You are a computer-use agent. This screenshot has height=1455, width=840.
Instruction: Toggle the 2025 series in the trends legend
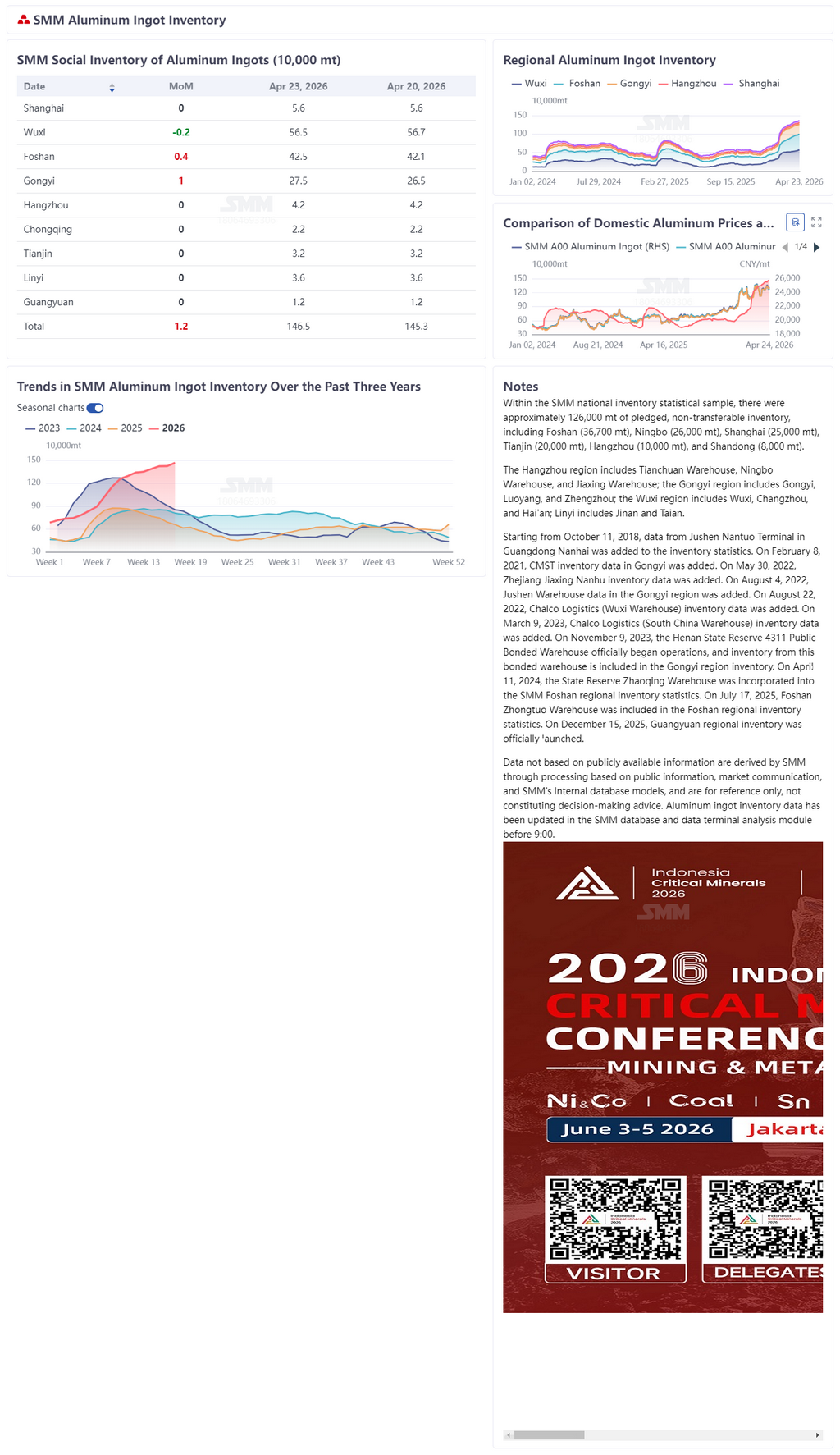(x=125, y=428)
